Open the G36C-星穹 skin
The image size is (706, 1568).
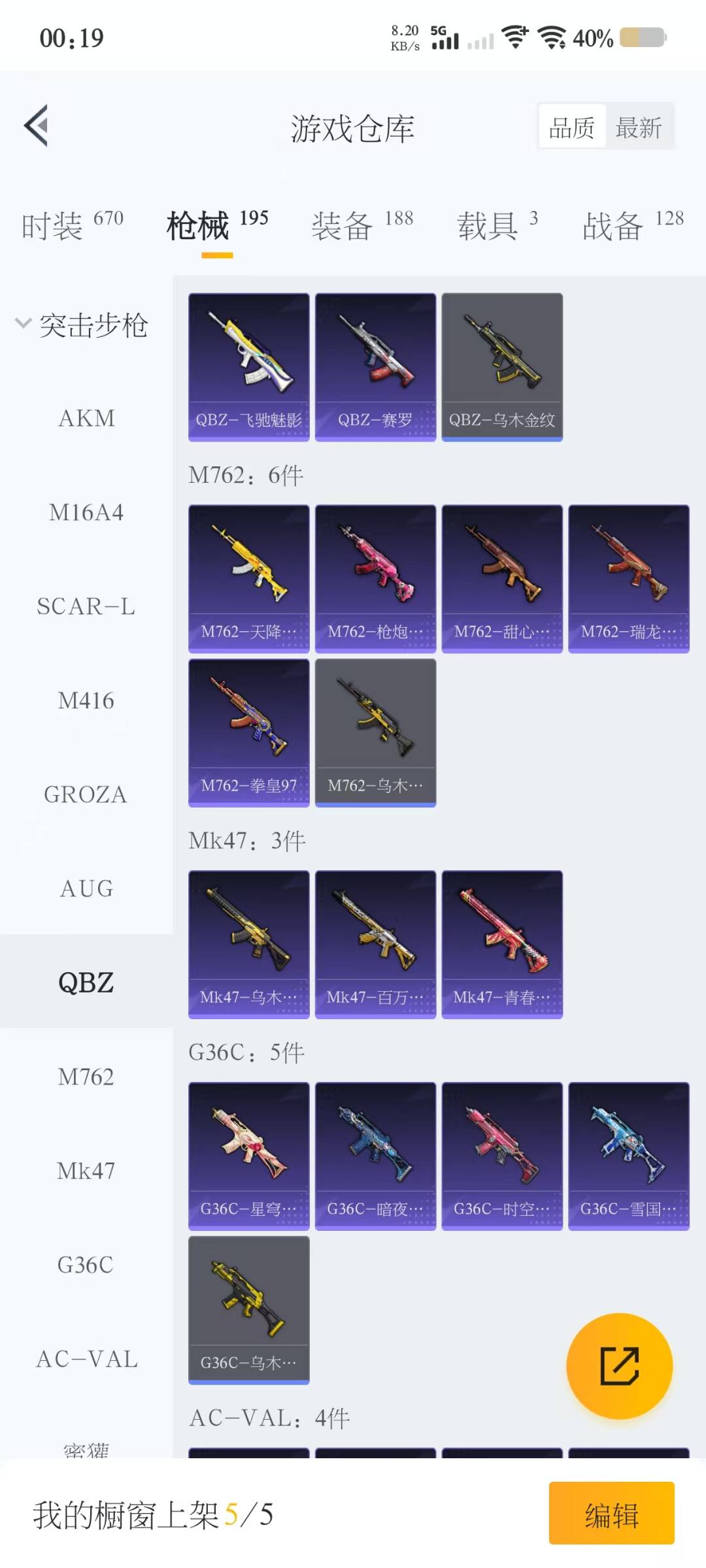tap(248, 1156)
